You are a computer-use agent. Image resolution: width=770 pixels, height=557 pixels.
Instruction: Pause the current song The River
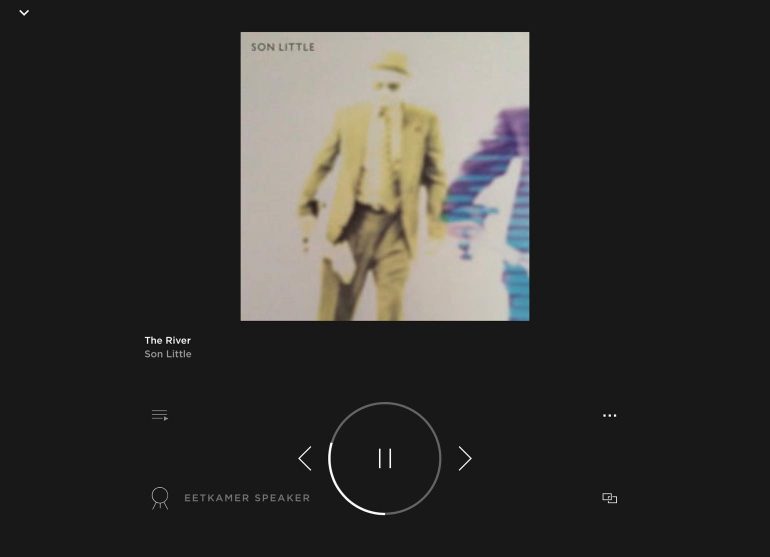pyautogui.click(x=385, y=458)
